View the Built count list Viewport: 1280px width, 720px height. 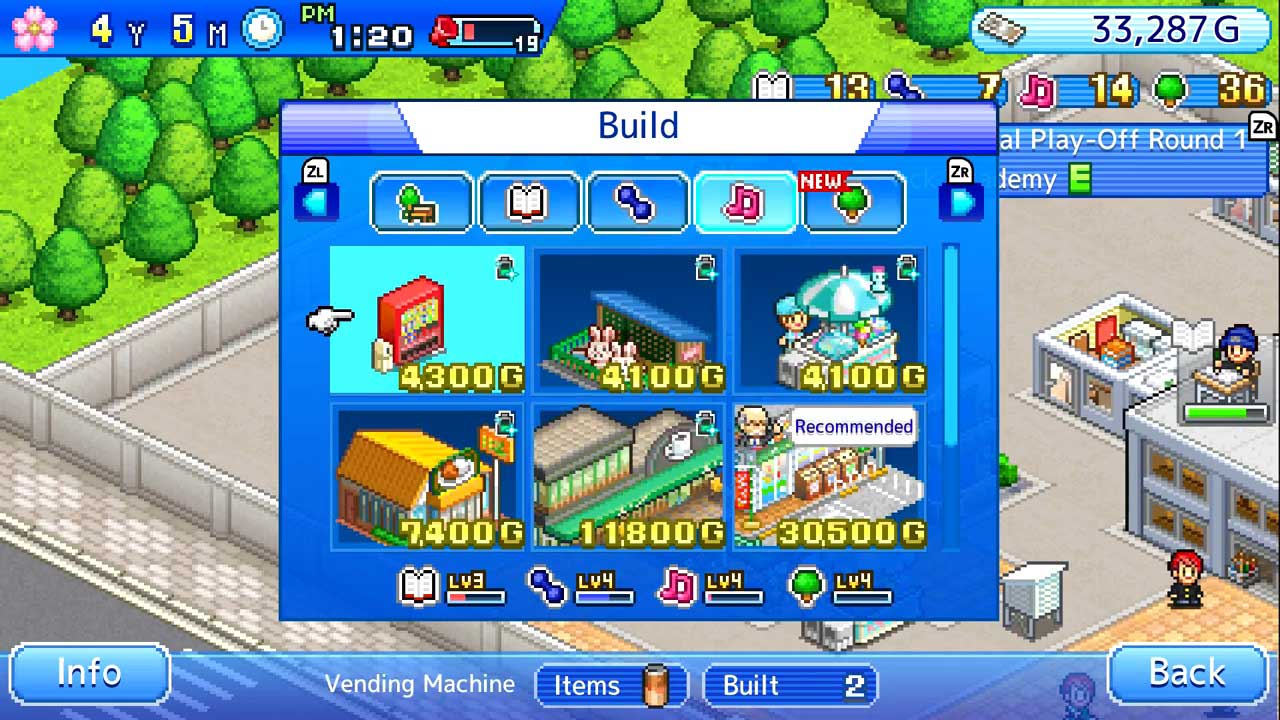click(790, 685)
